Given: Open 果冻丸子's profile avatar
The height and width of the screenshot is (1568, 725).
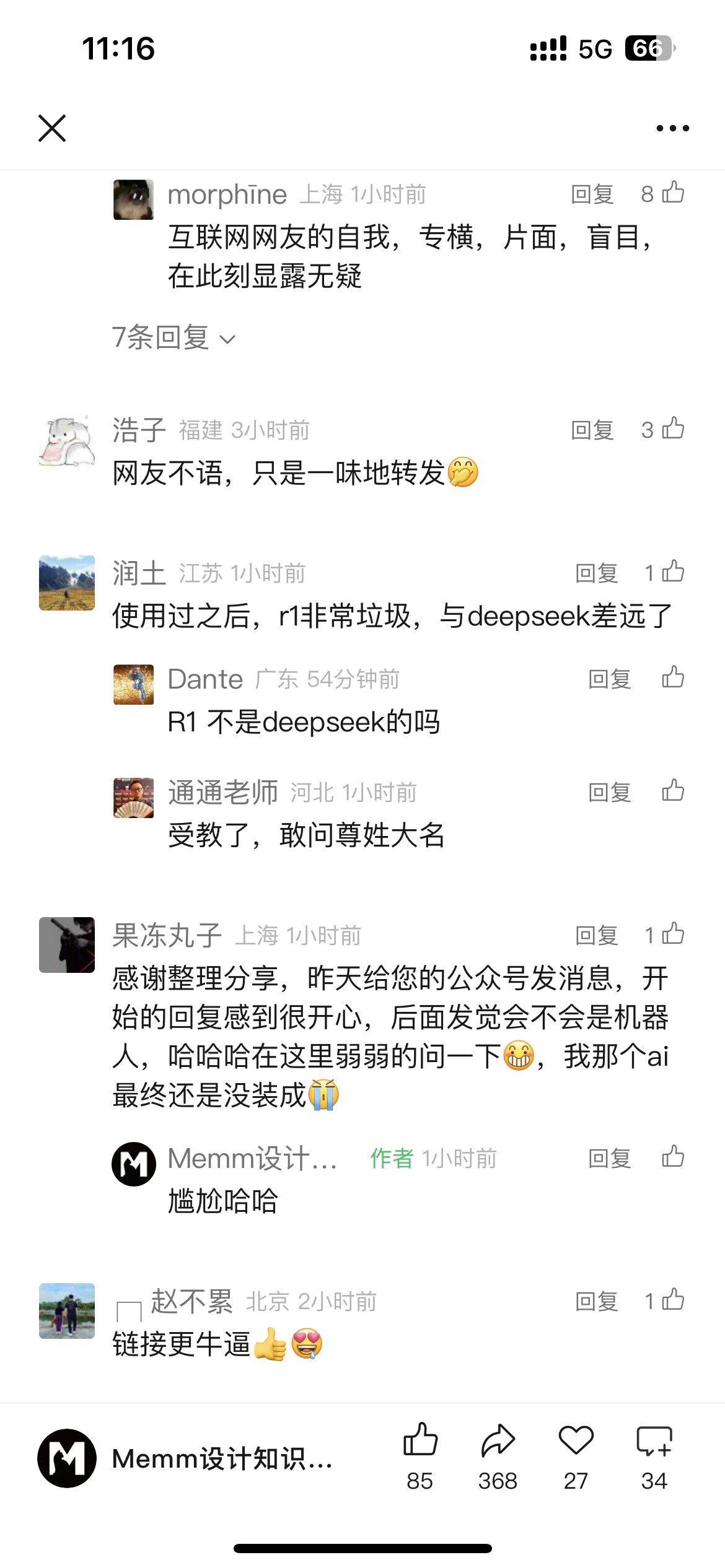Looking at the screenshot, I should [67, 945].
